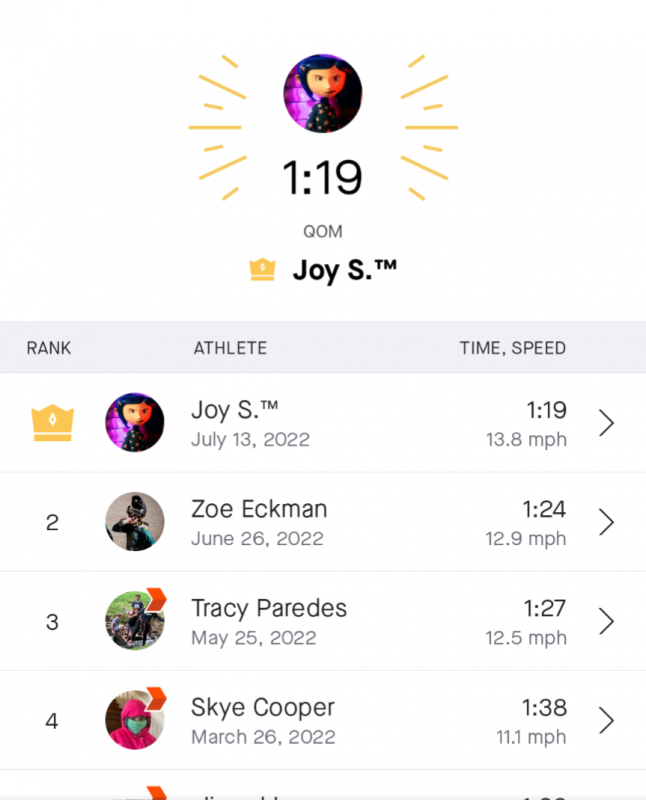Open Joy S.'s leaderboard entry
The image size is (646, 800).
[x=322, y=423]
